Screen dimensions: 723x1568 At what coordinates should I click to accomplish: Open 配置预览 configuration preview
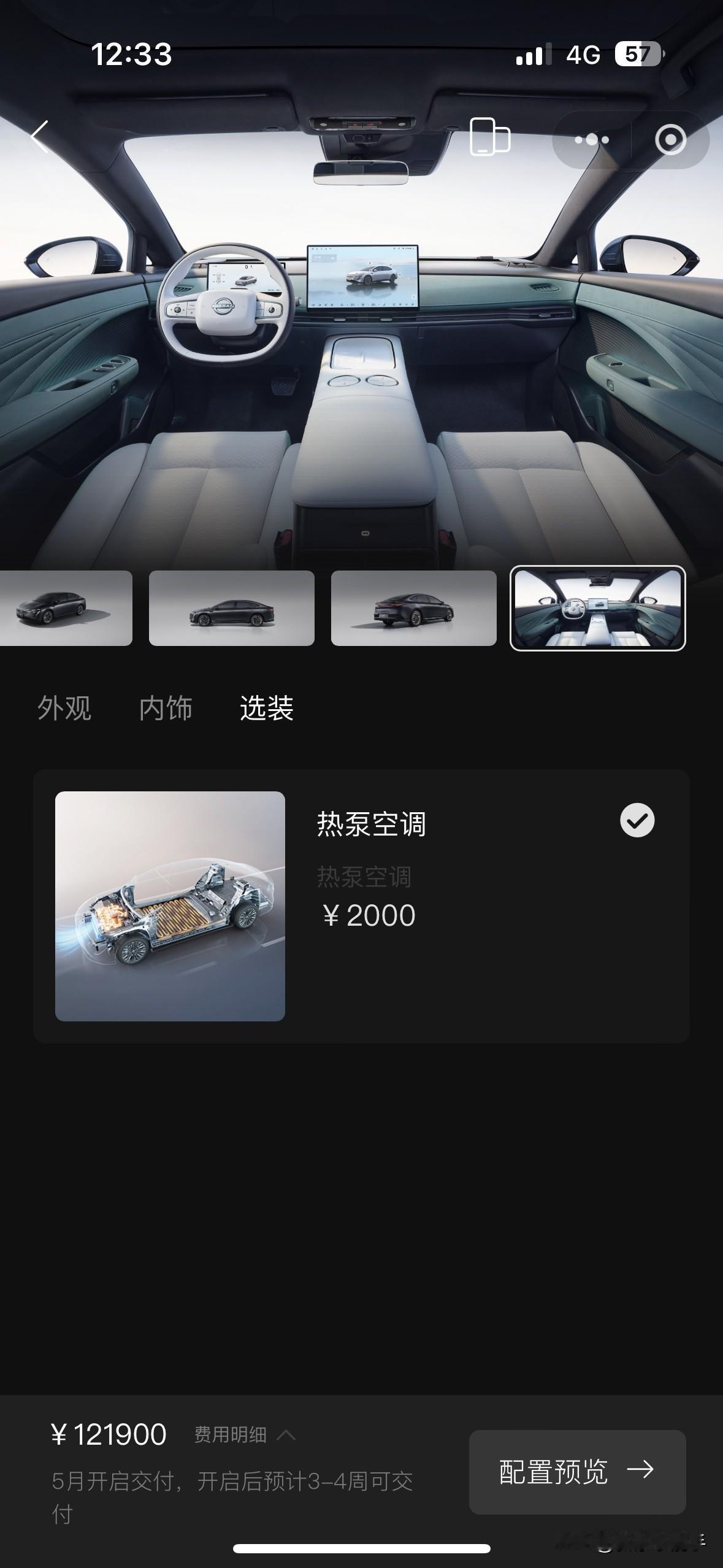point(577,1472)
